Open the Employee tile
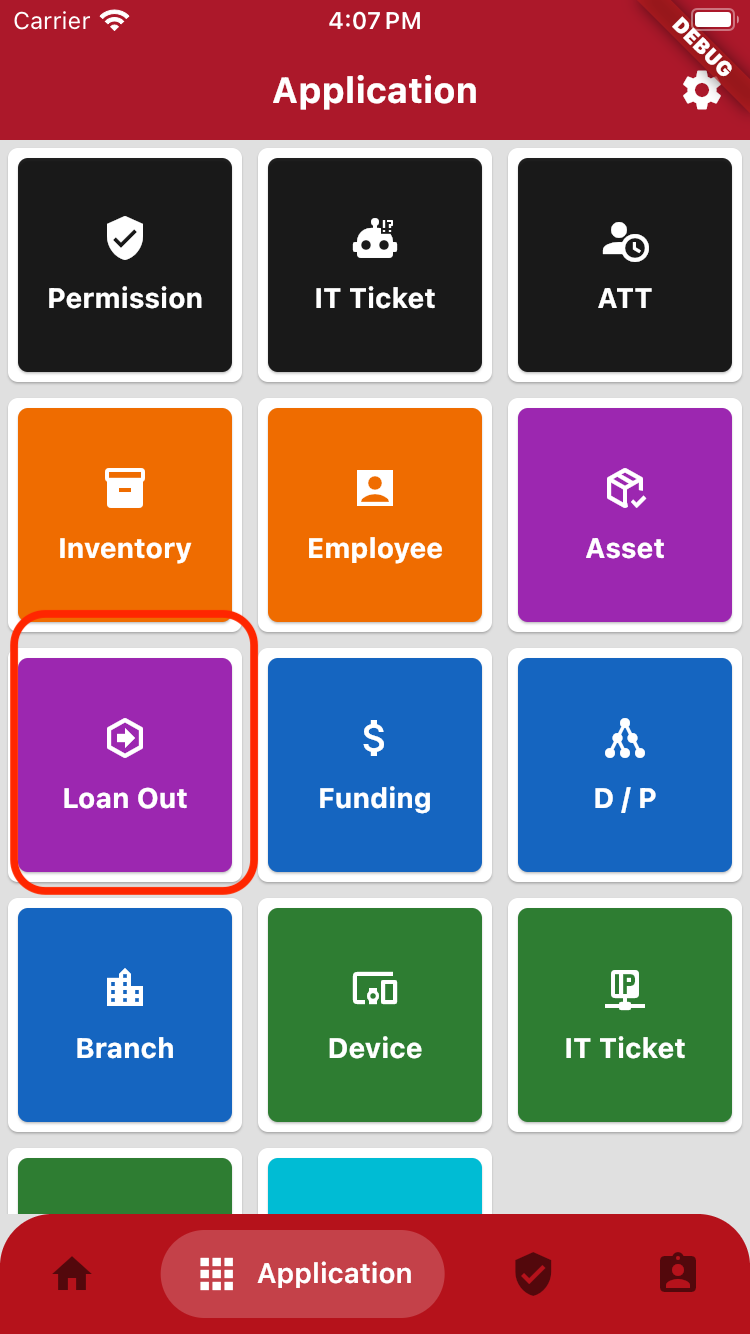The image size is (750, 1334). pyautogui.click(x=375, y=515)
